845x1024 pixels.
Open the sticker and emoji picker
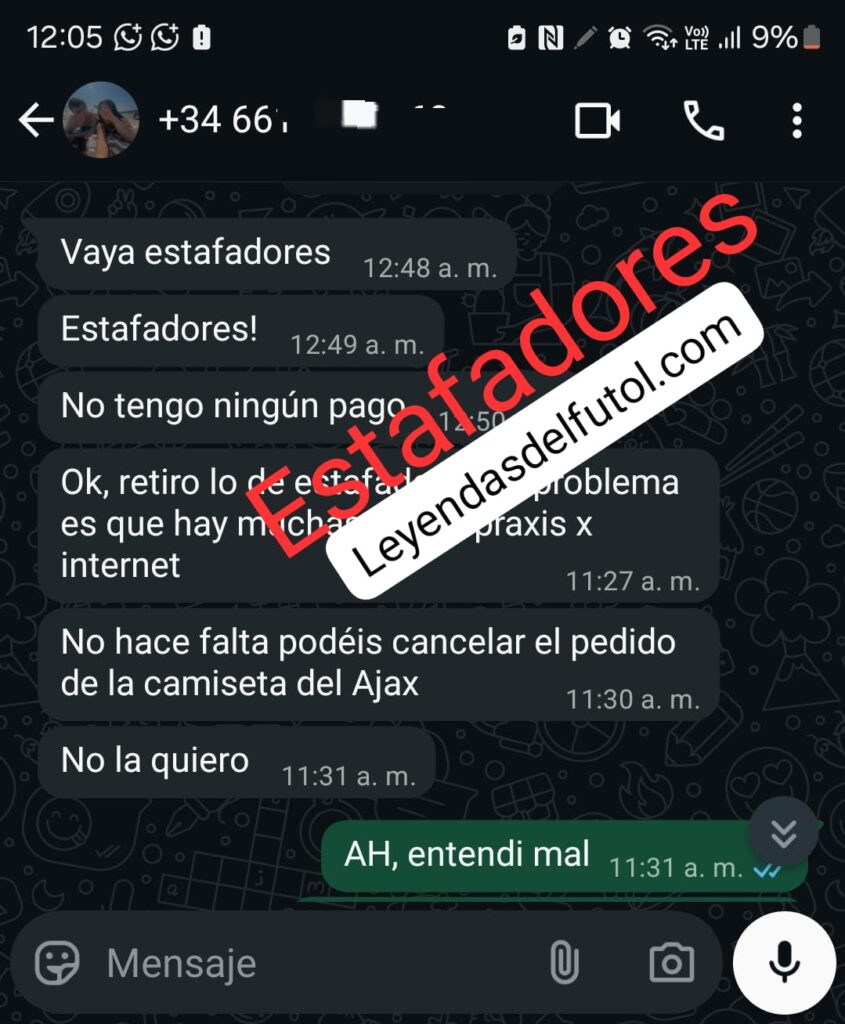tap(57, 964)
